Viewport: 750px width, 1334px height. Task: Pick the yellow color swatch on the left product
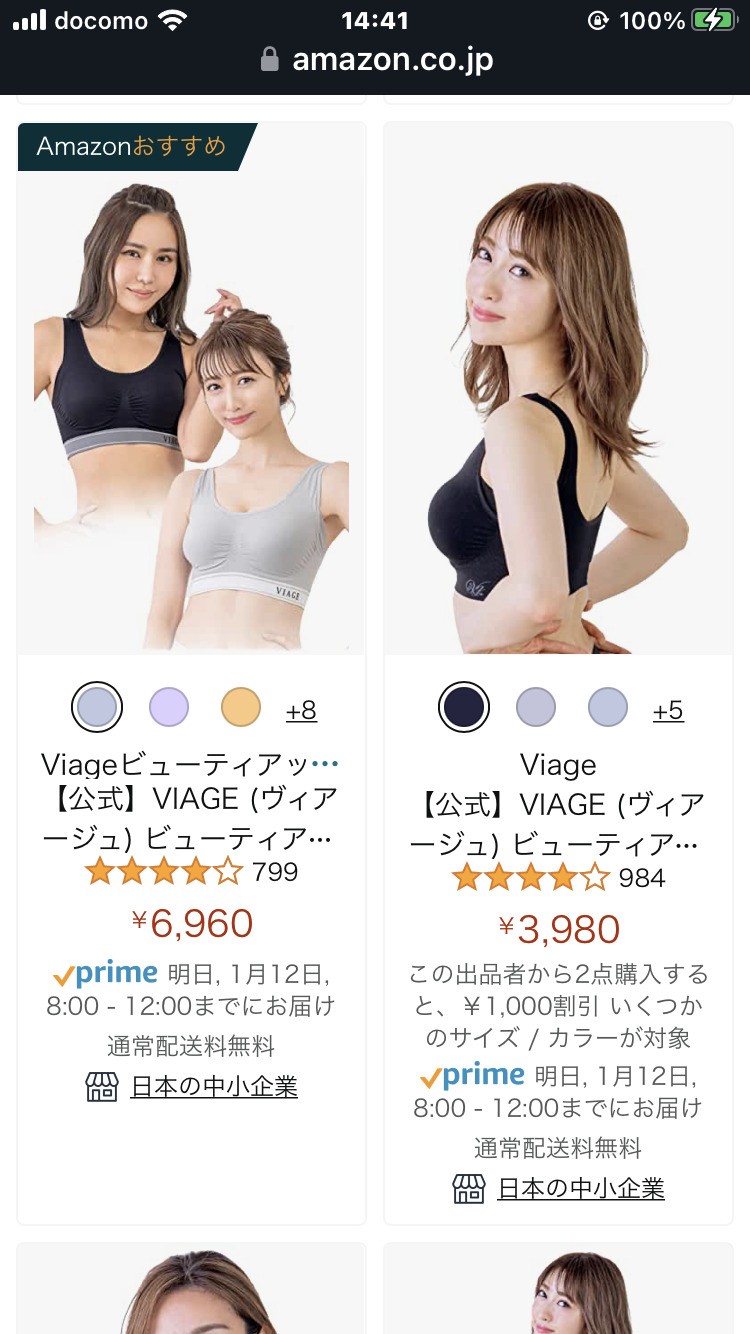click(x=240, y=706)
